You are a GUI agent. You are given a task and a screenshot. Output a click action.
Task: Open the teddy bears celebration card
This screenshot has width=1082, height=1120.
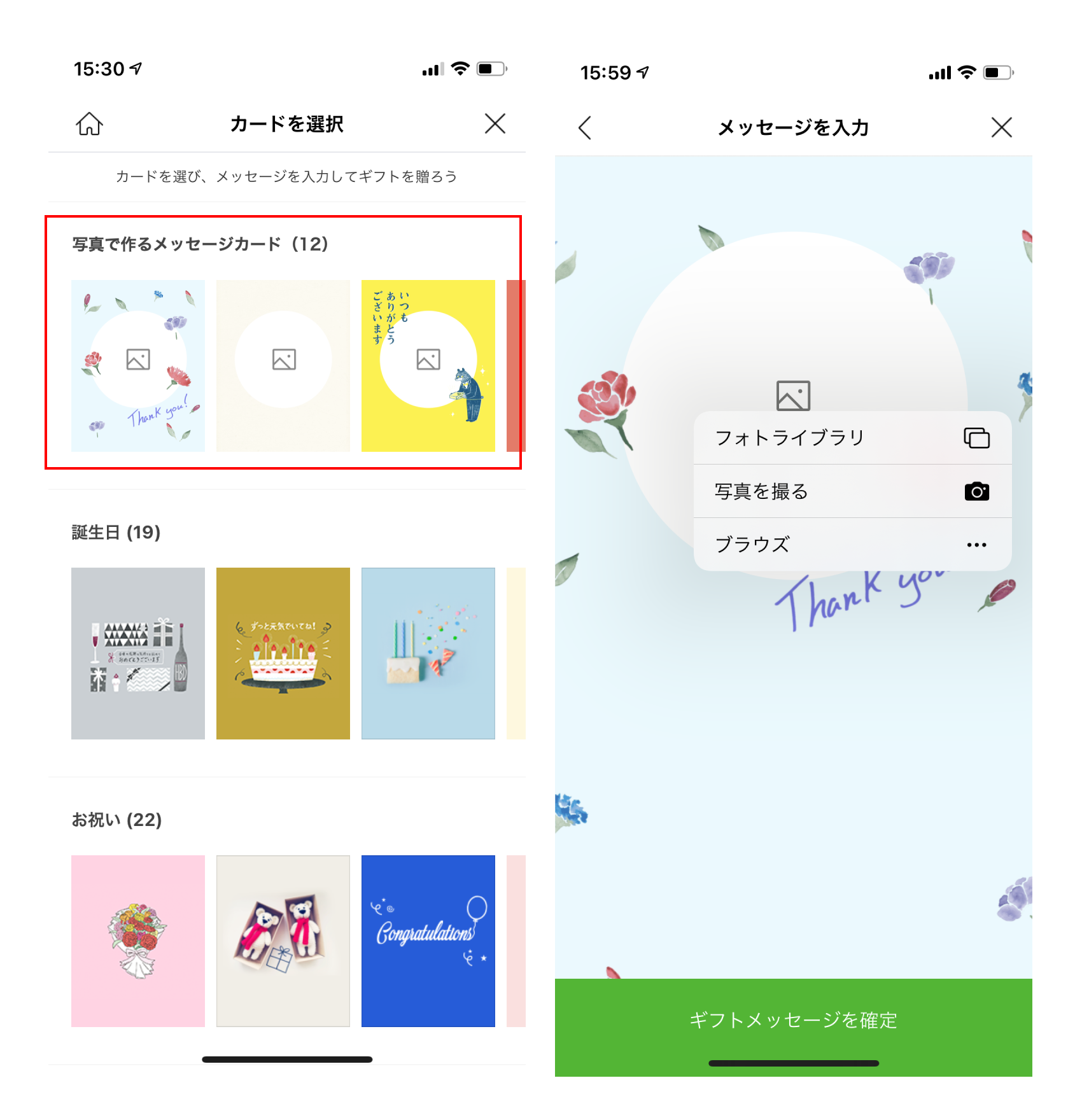(x=283, y=941)
